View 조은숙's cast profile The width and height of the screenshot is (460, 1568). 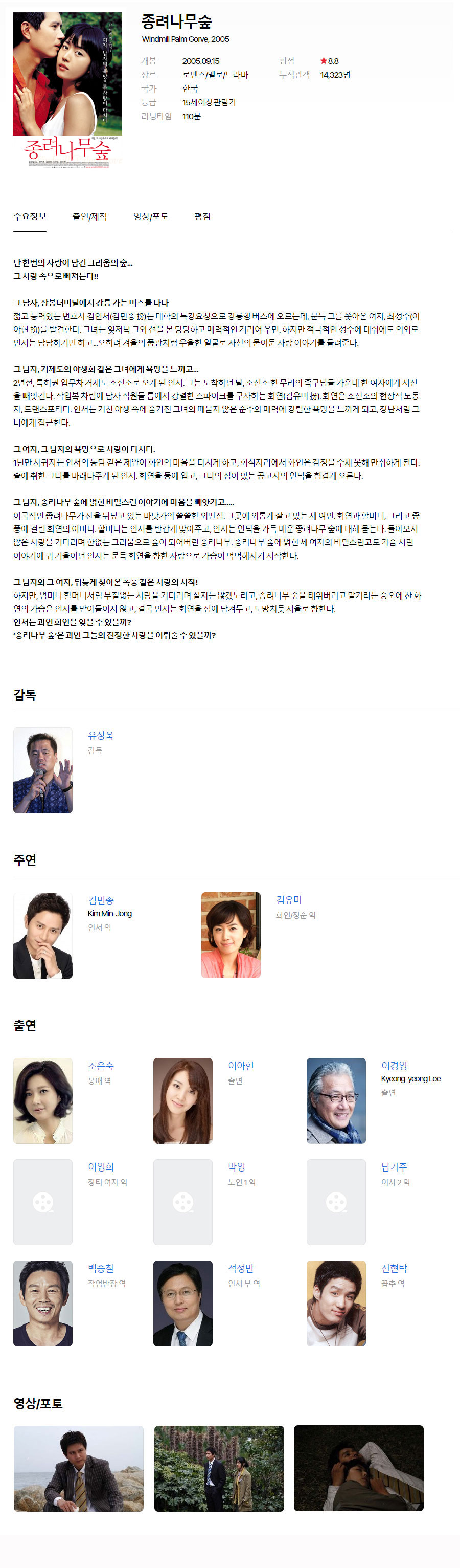[x=100, y=1066]
